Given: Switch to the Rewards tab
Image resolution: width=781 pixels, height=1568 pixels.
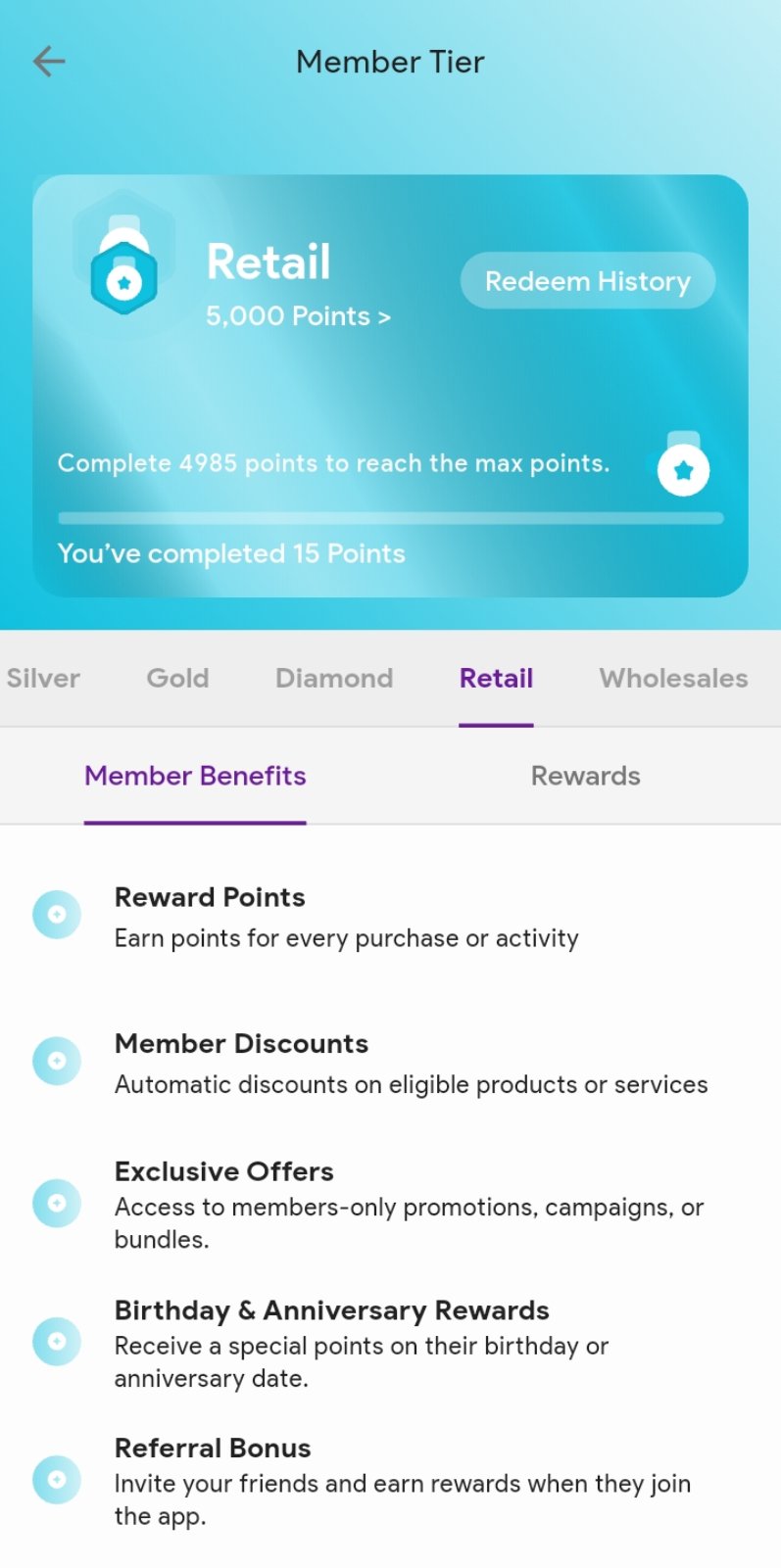Looking at the screenshot, I should pos(585,776).
